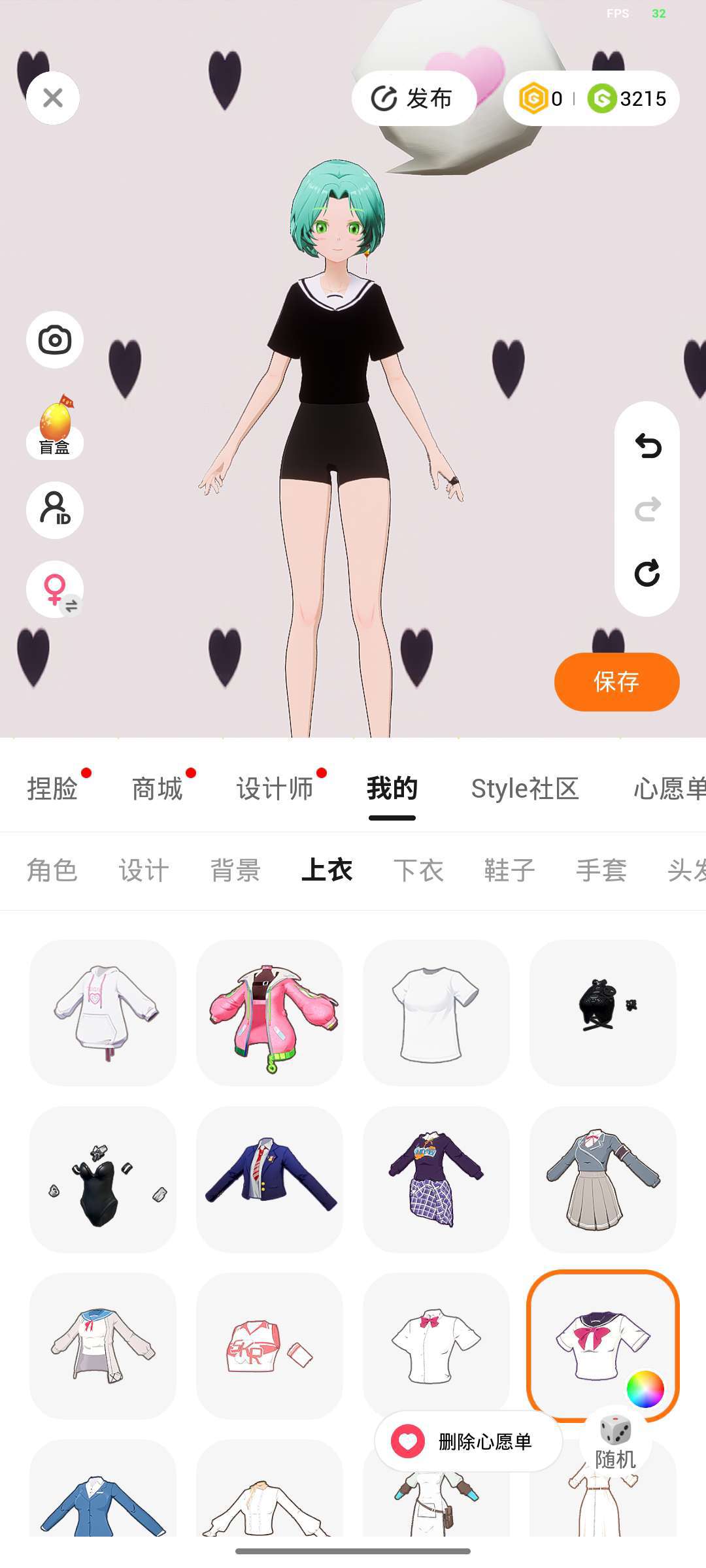The width and height of the screenshot is (706, 1568).
Task: Pick the navy blazer with red tie
Action: tap(269, 1179)
